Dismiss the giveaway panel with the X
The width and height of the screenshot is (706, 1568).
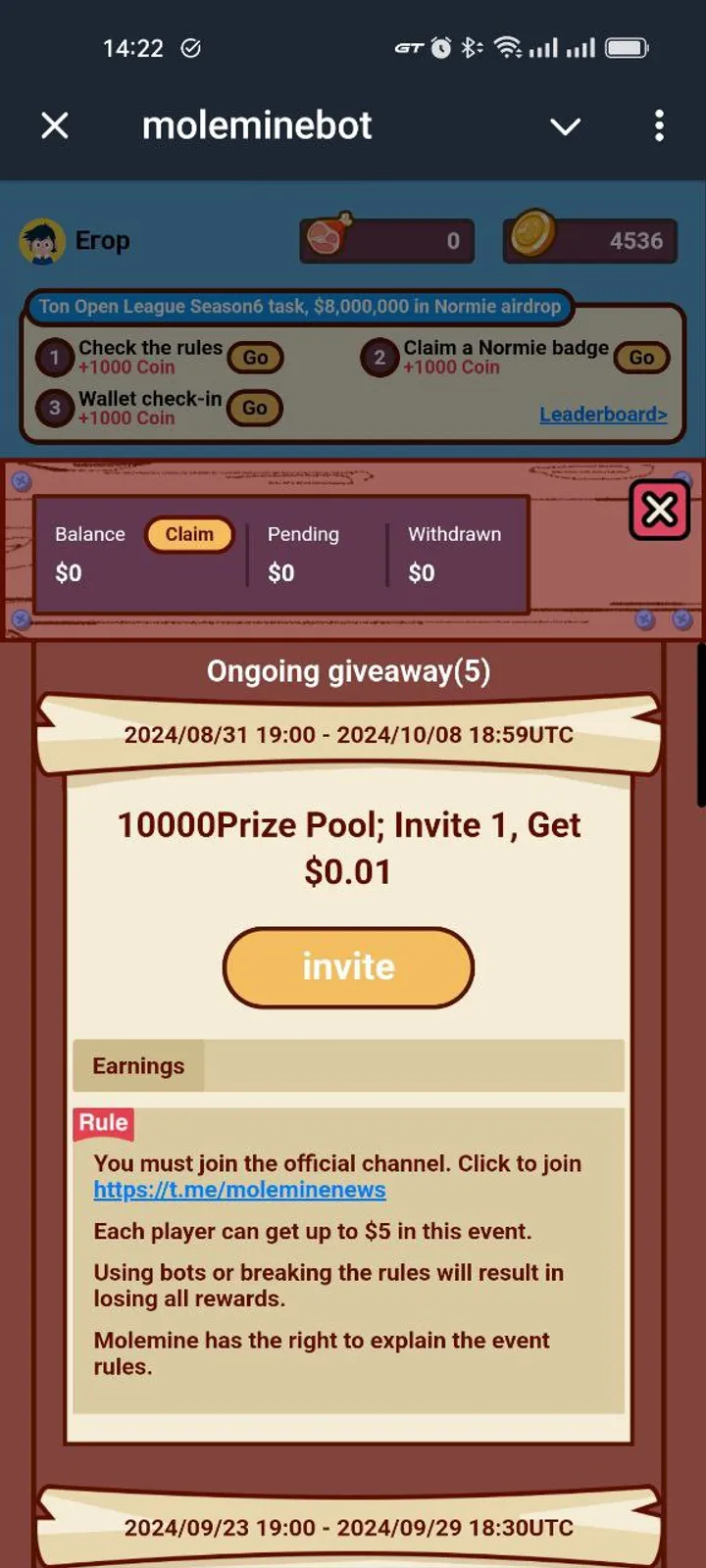[659, 510]
